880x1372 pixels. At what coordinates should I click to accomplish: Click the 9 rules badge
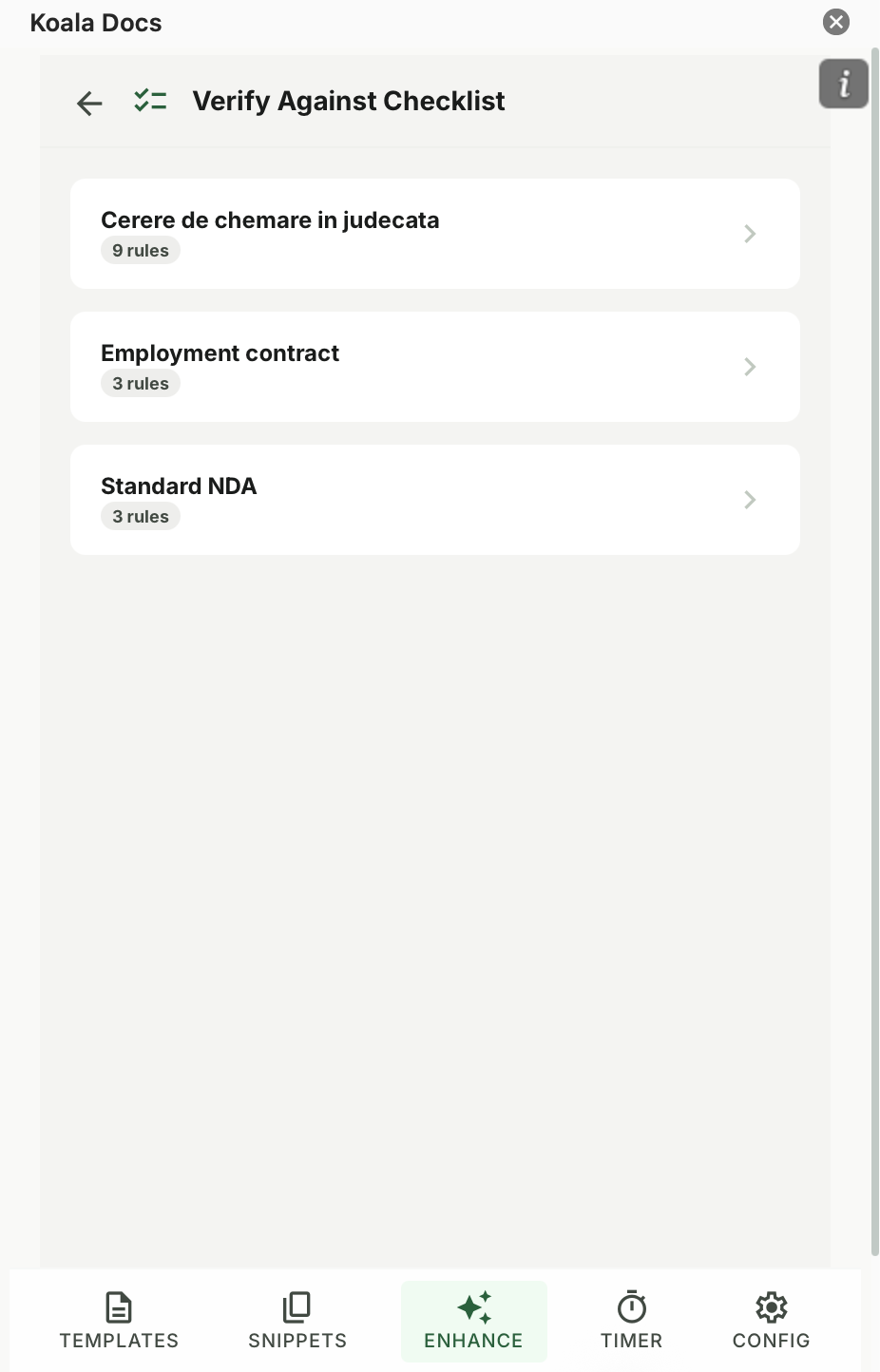[x=140, y=250]
